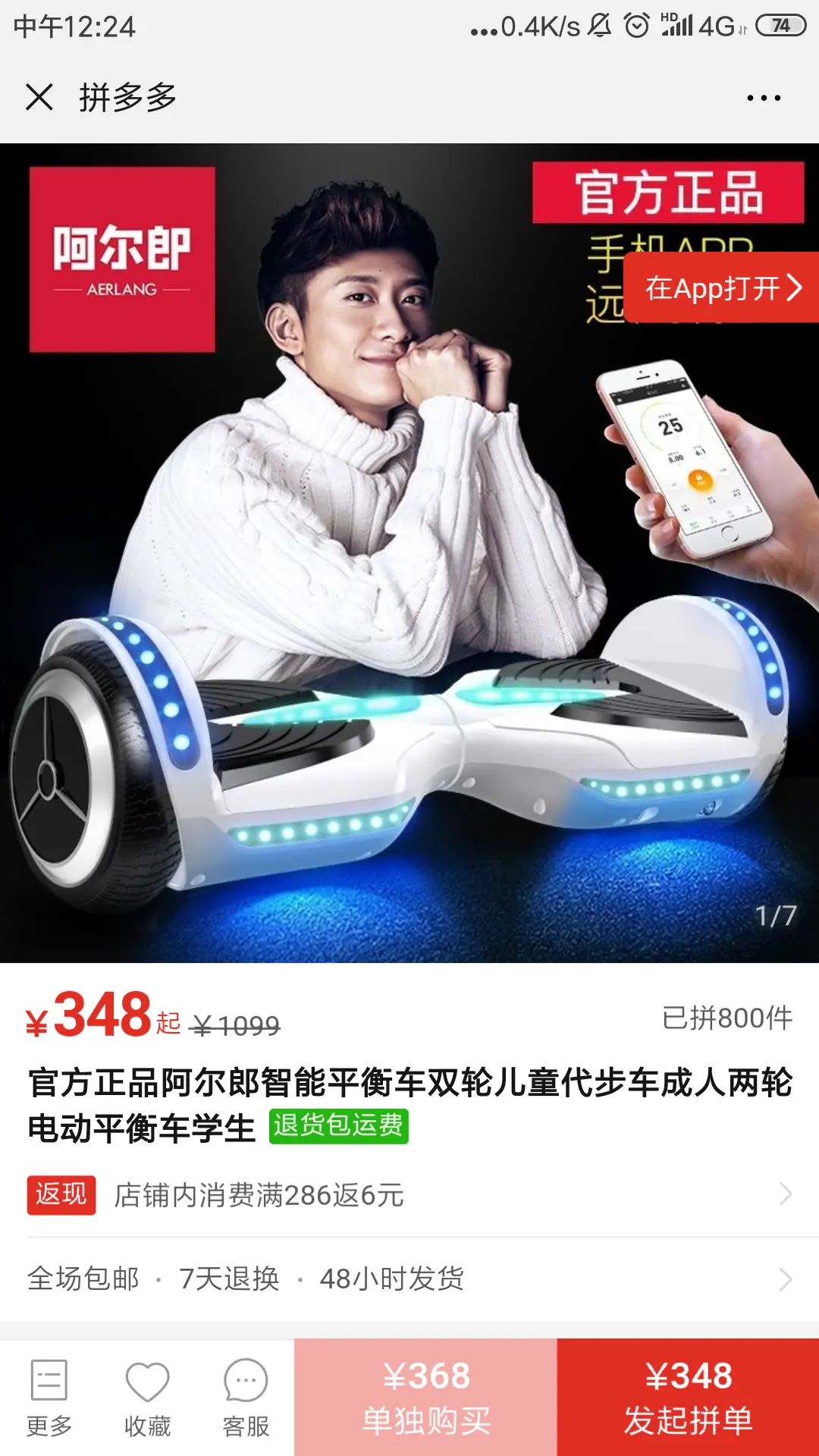Open the 更多 menu
Viewport: 819px width, 1456px height.
tap(49, 1398)
